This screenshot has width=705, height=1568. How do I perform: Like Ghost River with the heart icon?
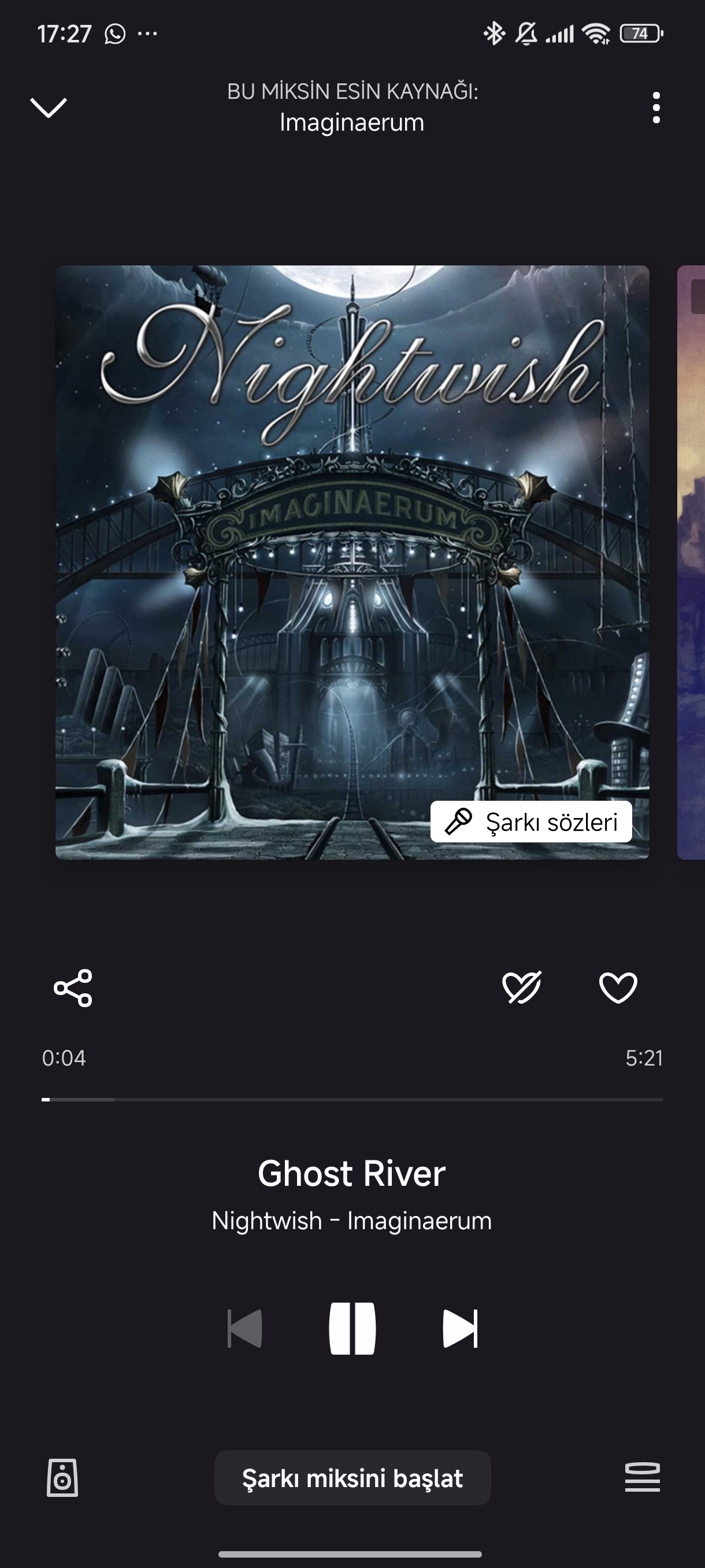[x=618, y=988]
